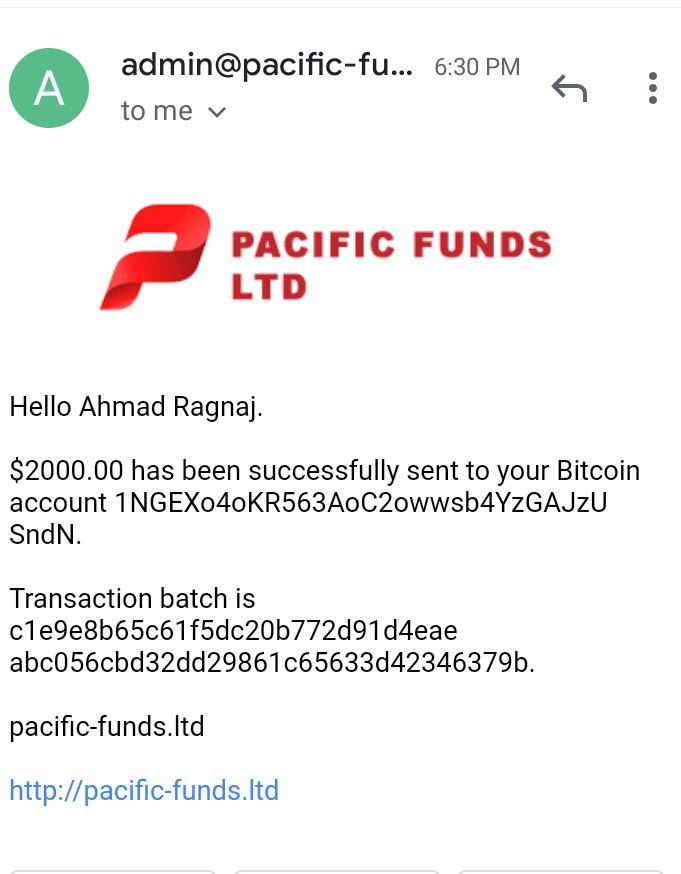Expand recipient details next to "to me"
Screen dimensions: 681x874
coord(217,113)
